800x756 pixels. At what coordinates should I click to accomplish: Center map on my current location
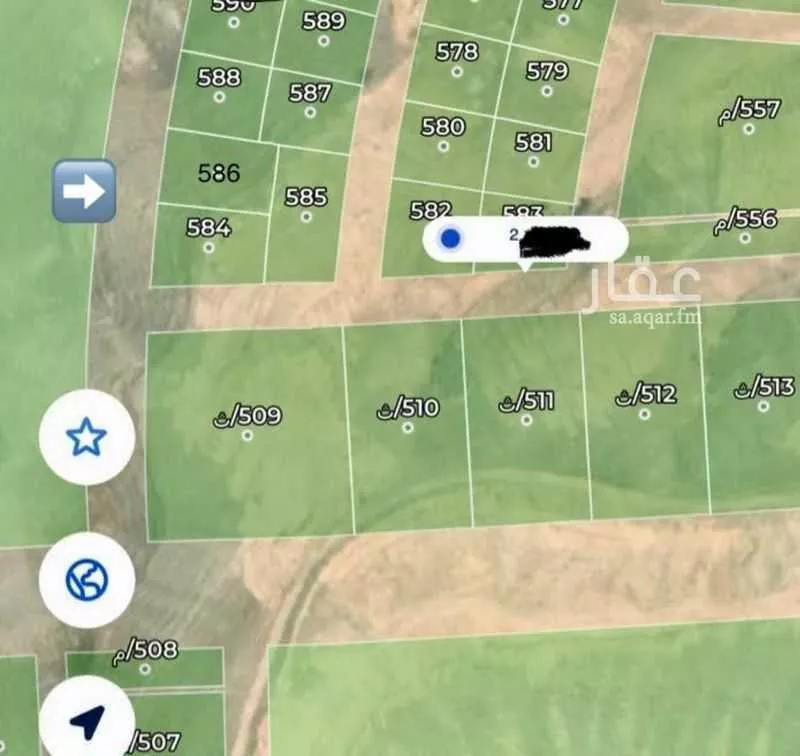pos(87,720)
